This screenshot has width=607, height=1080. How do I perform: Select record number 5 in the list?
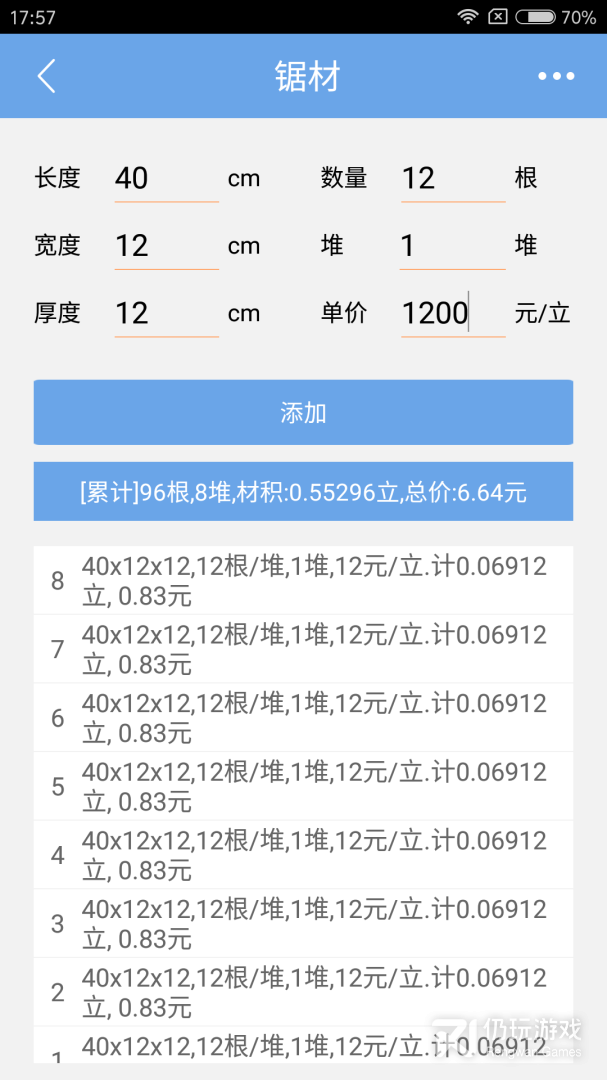tap(303, 786)
